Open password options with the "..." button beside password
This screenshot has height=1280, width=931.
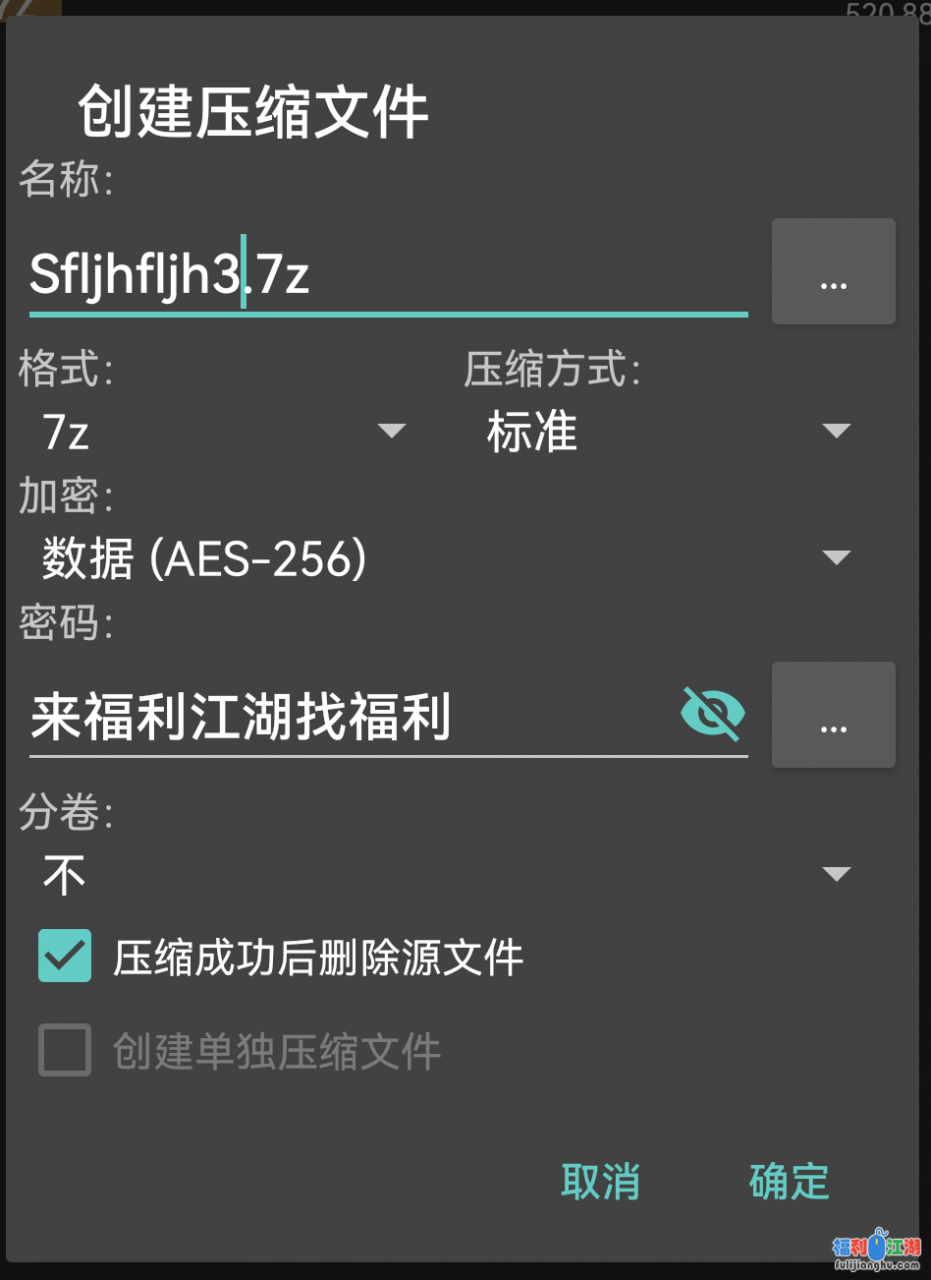[833, 714]
